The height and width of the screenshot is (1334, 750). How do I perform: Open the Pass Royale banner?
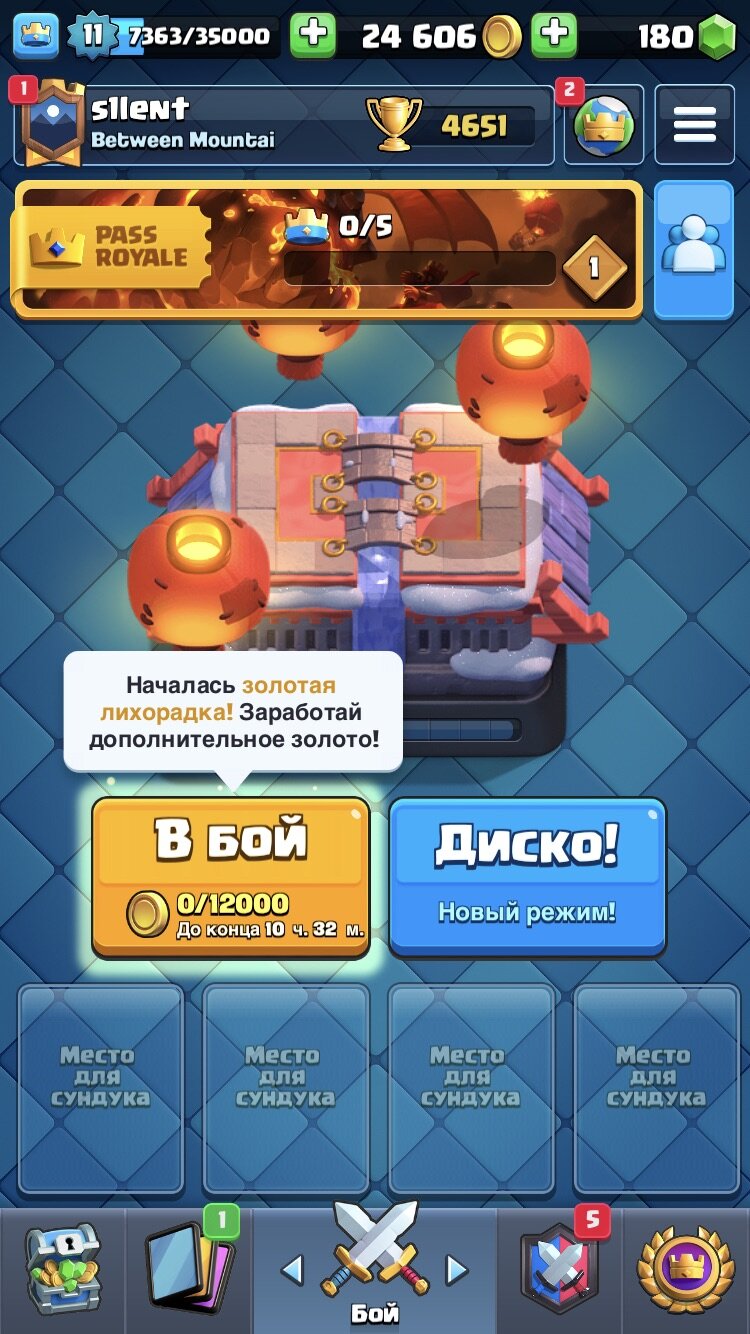point(326,249)
